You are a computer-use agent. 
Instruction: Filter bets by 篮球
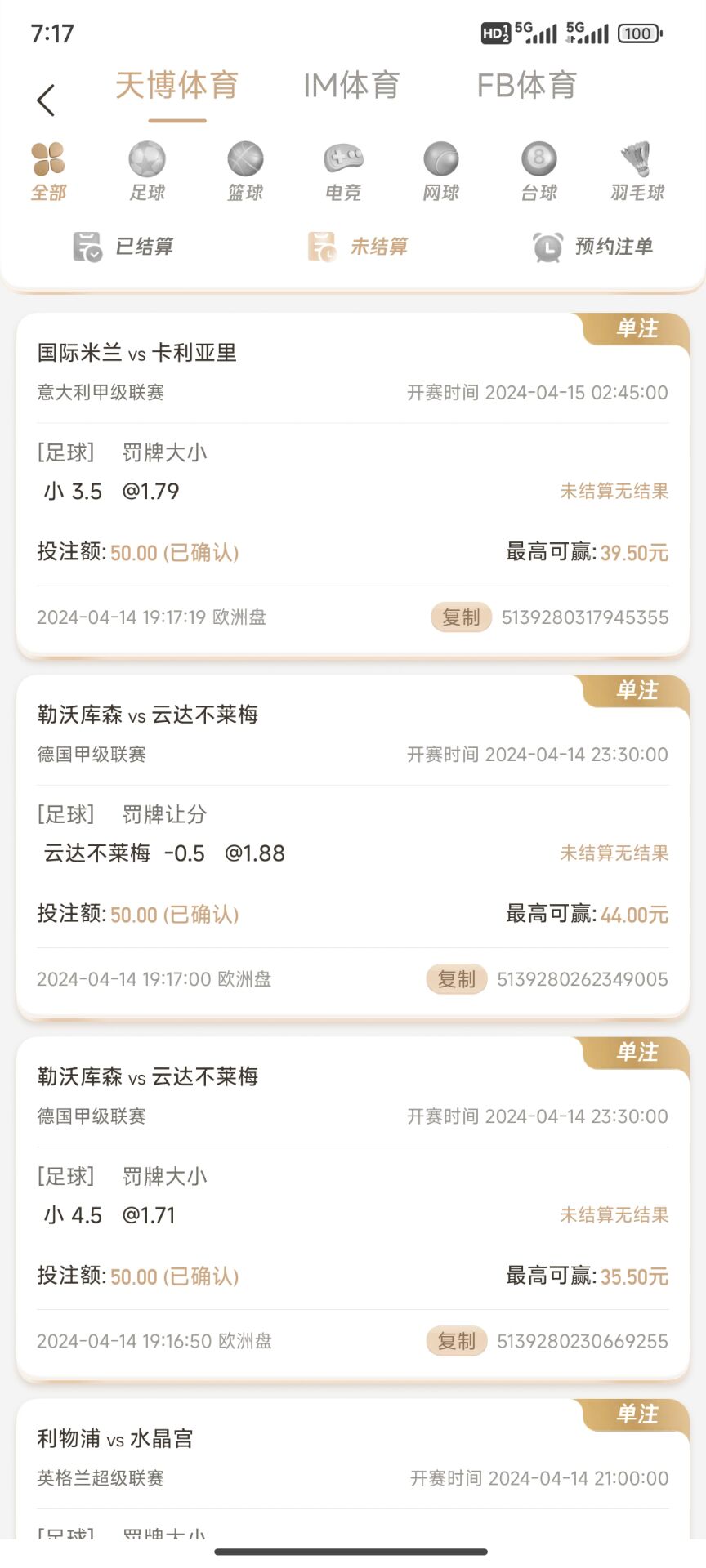point(245,171)
